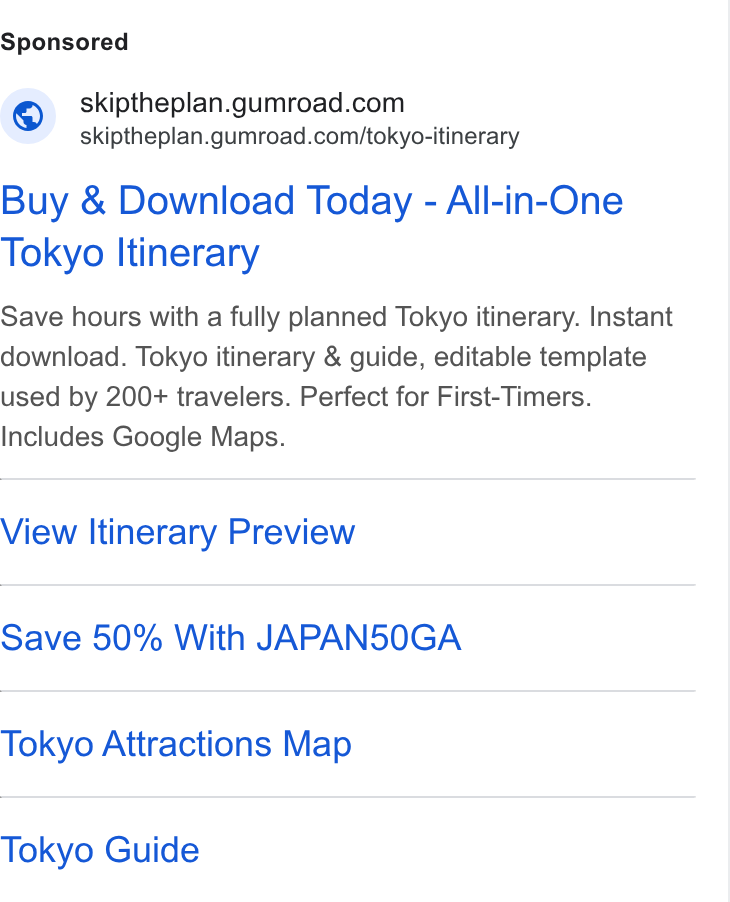Open the Tokyo Guide sitelink
Viewport: 730px width, 902px height.
click(x=100, y=850)
